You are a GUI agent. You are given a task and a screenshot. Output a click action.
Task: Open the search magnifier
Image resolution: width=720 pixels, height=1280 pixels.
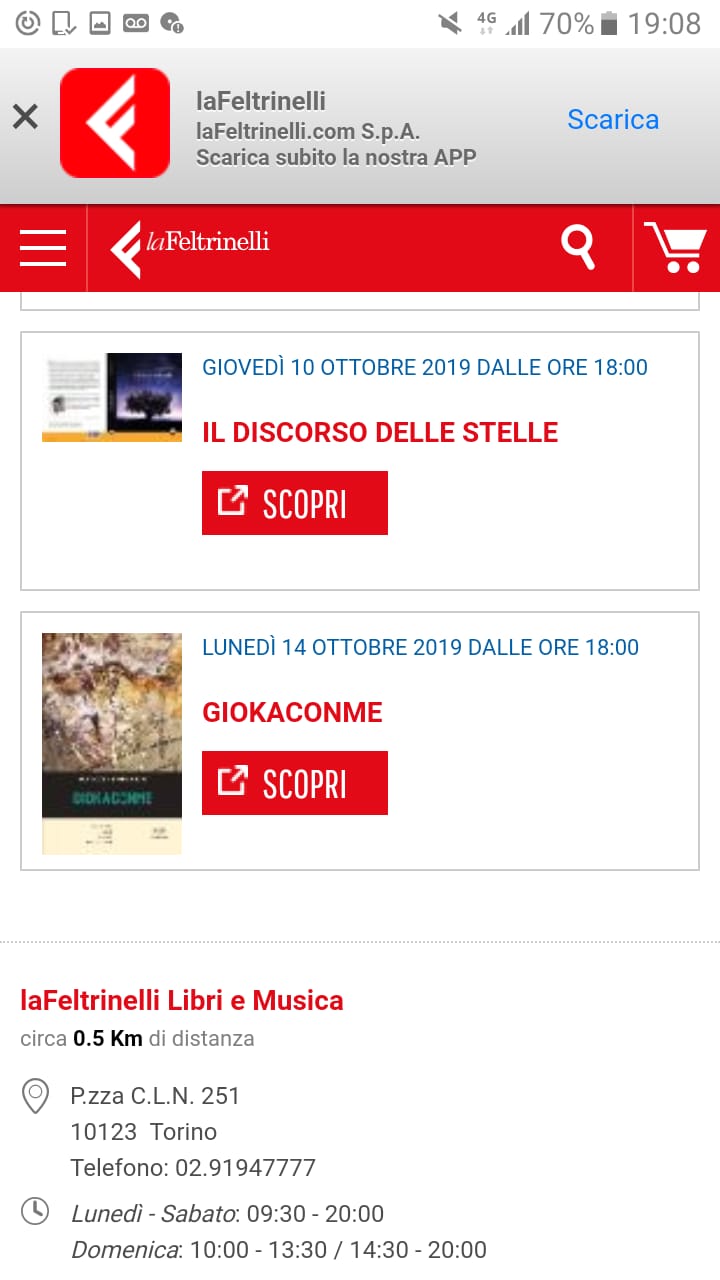coord(578,247)
